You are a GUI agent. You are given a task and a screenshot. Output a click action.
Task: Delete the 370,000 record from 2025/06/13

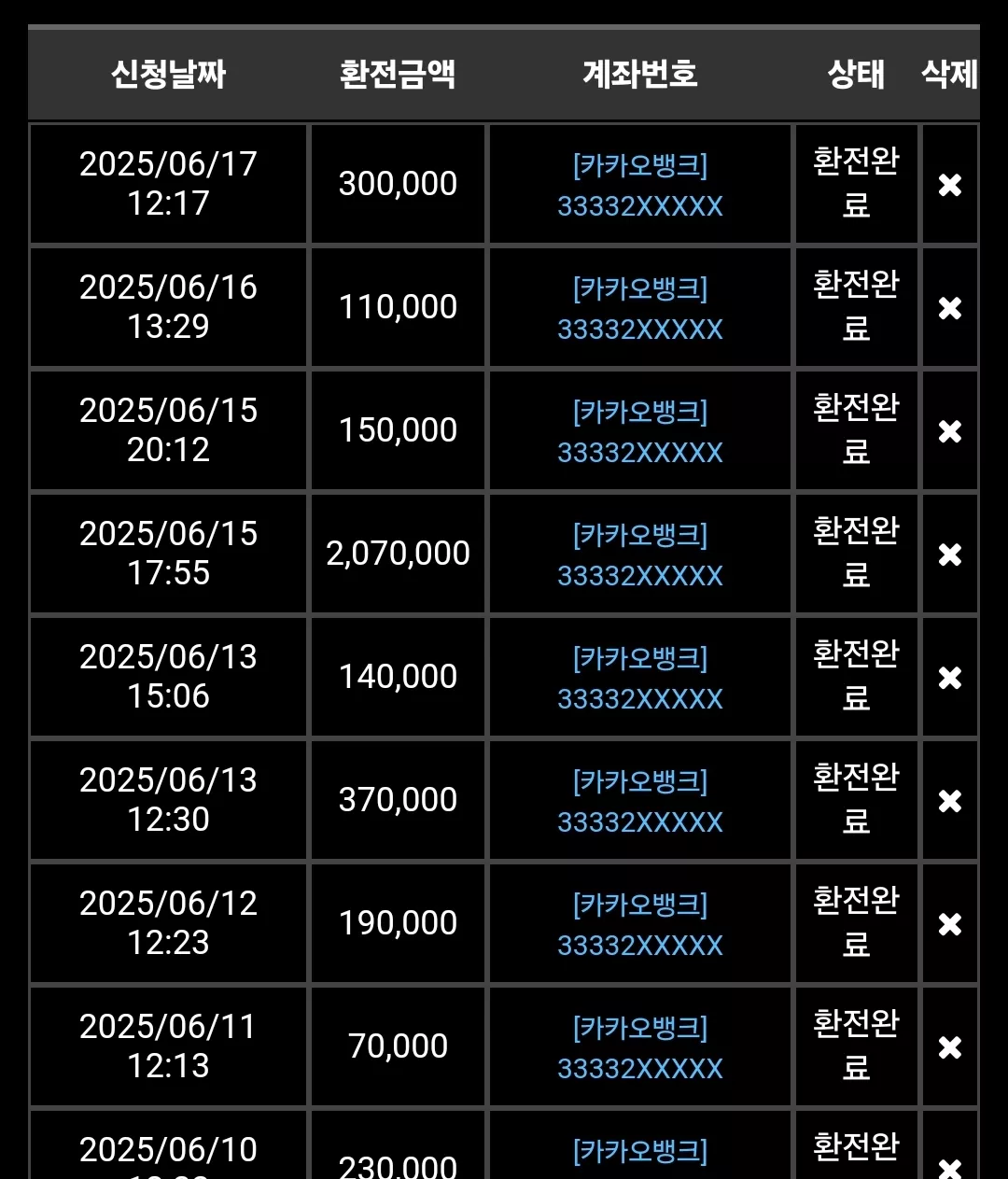[x=949, y=801]
